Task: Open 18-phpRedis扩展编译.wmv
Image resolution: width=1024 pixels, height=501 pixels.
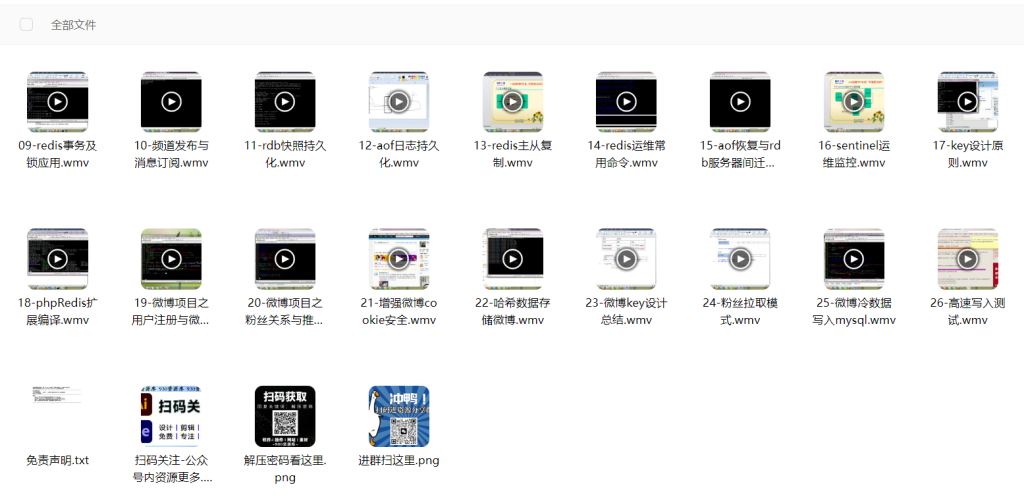Action: [57, 259]
